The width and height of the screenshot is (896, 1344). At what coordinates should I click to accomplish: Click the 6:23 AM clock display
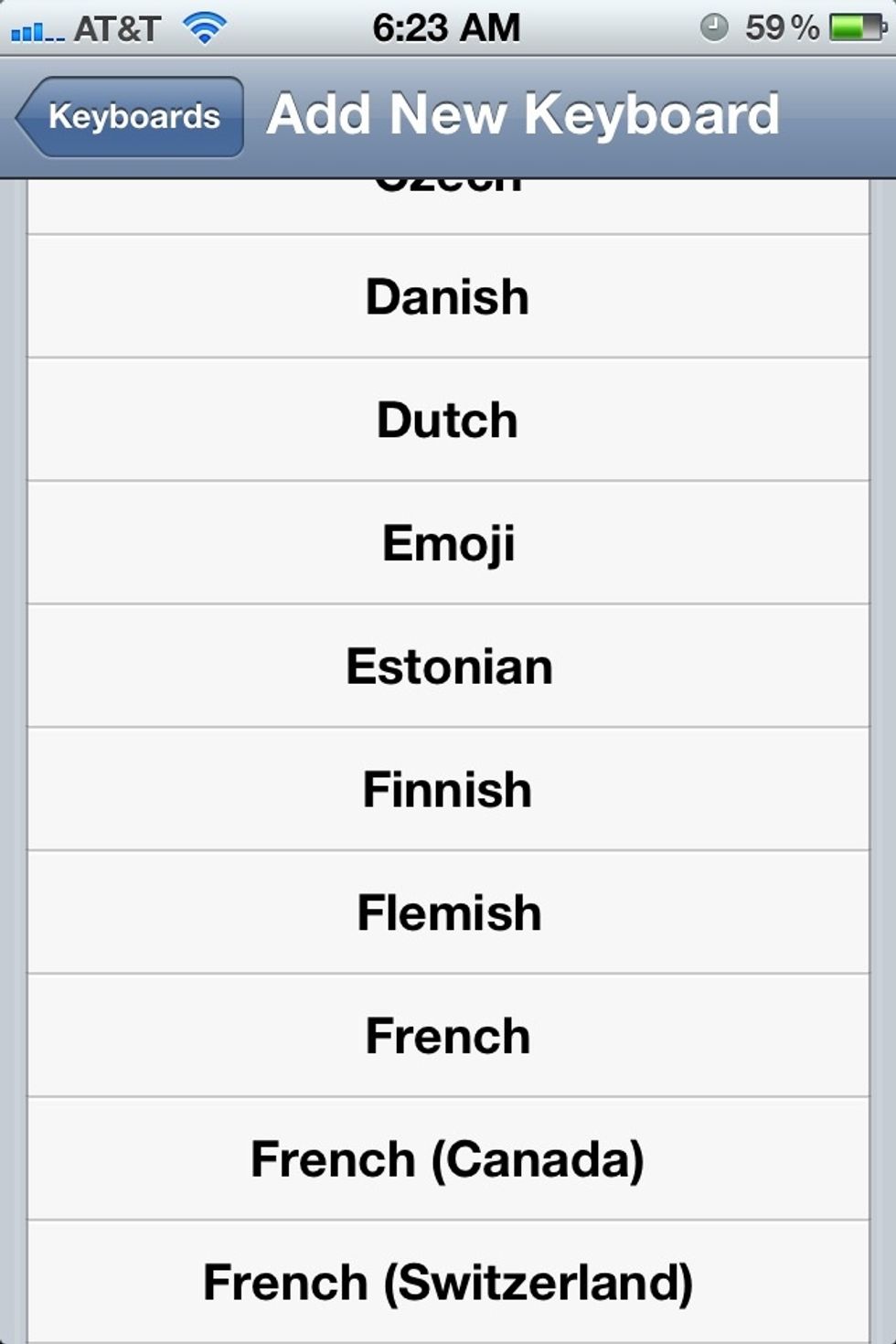(x=447, y=27)
